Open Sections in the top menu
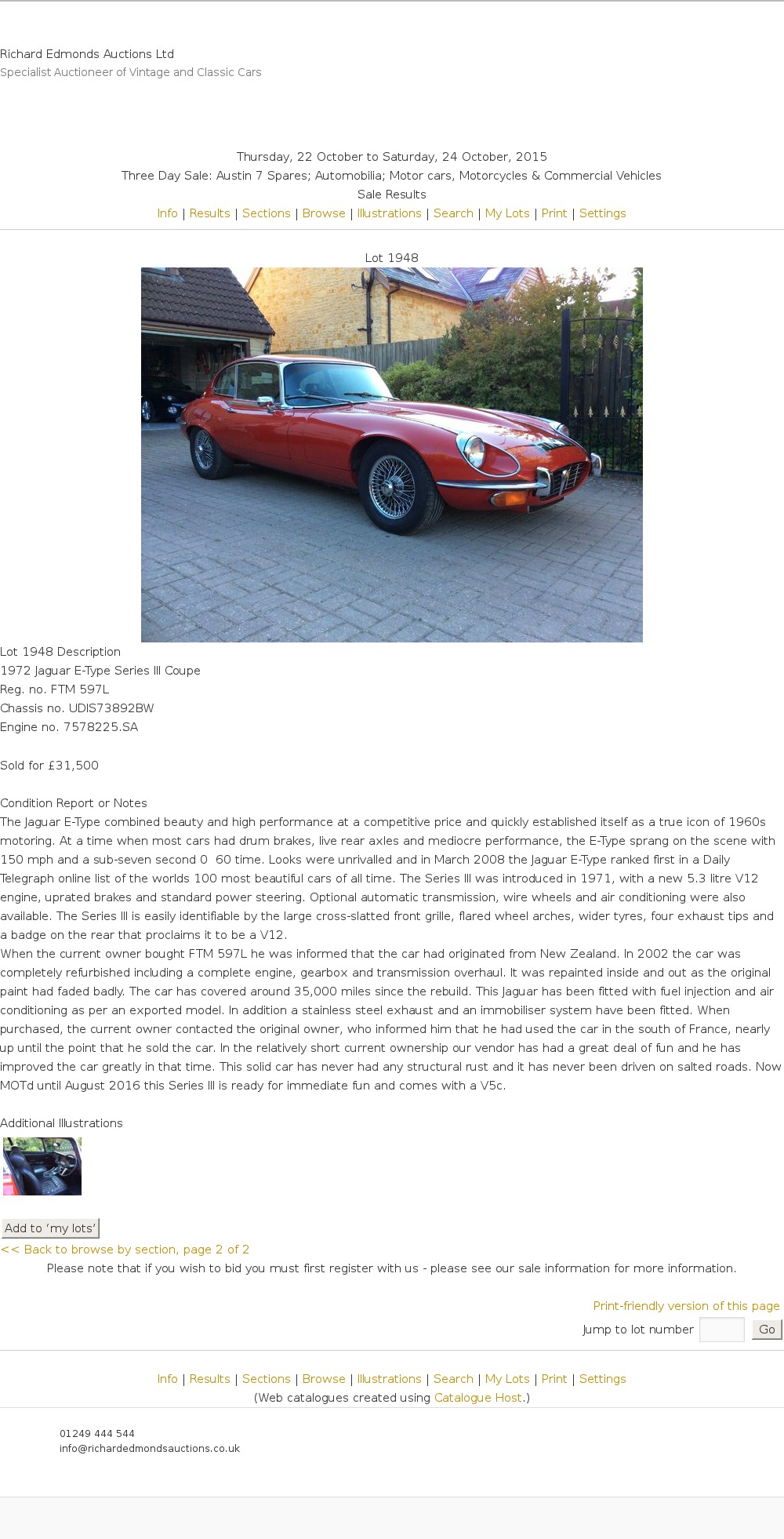 point(266,213)
